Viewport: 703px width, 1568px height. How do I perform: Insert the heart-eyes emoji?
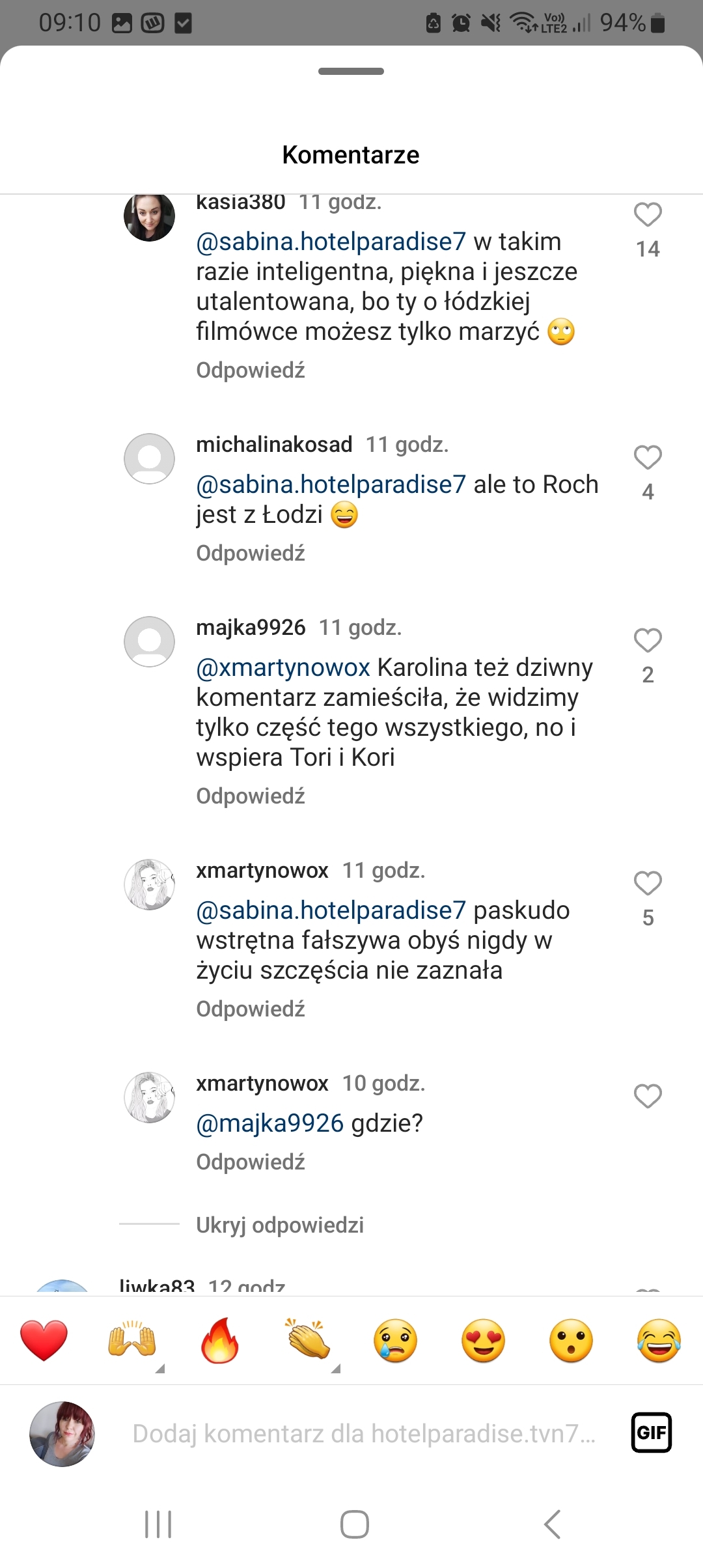(483, 1341)
